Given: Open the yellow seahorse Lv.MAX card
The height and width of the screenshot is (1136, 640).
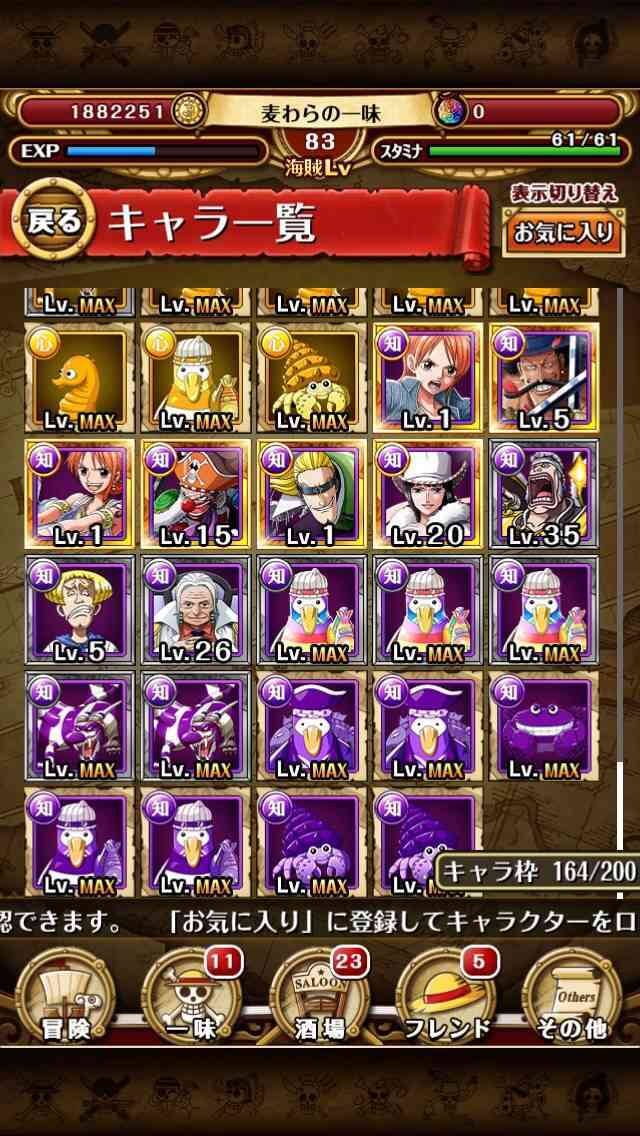Looking at the screenshot, I should [x=80, y=378].
